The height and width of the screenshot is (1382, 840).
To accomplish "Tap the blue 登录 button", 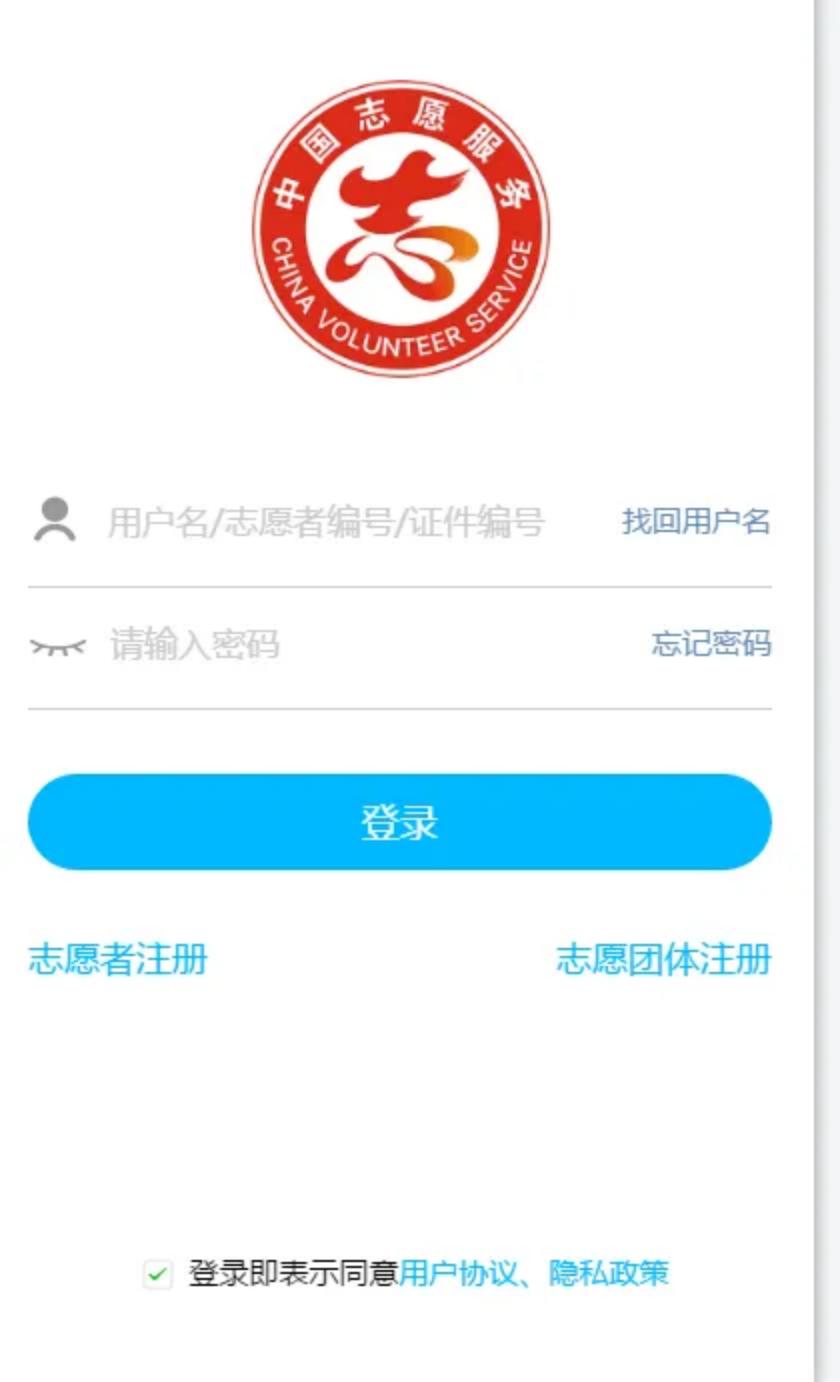I will (400, 822).
